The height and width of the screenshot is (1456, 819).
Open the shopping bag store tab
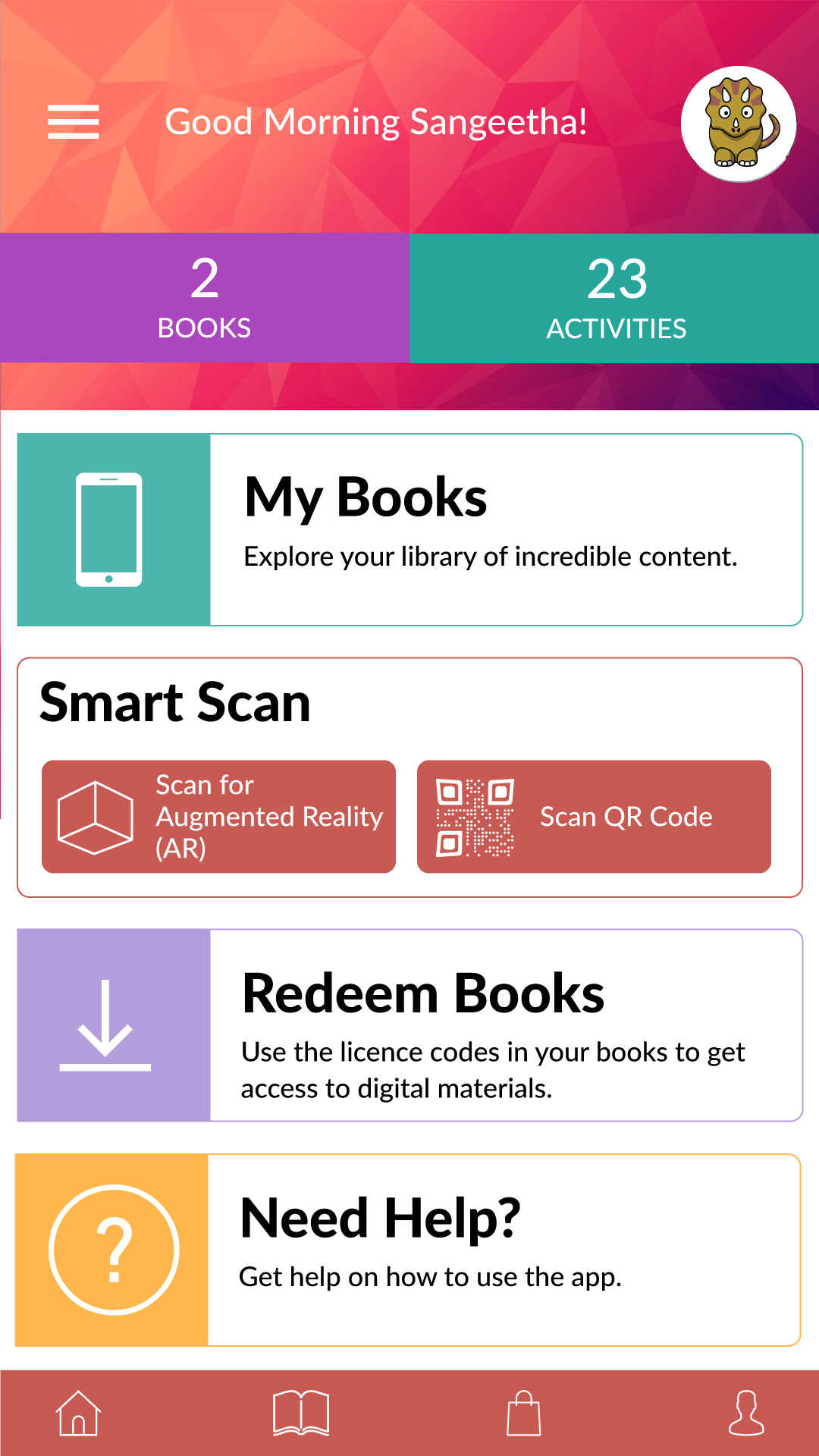(x=524, y=1414)
